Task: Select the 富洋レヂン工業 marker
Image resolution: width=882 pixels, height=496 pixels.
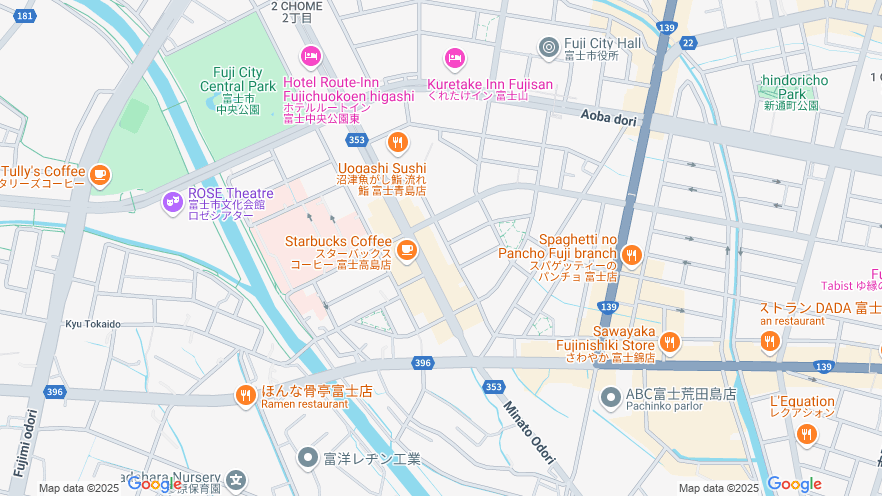Action: point(308,458)
